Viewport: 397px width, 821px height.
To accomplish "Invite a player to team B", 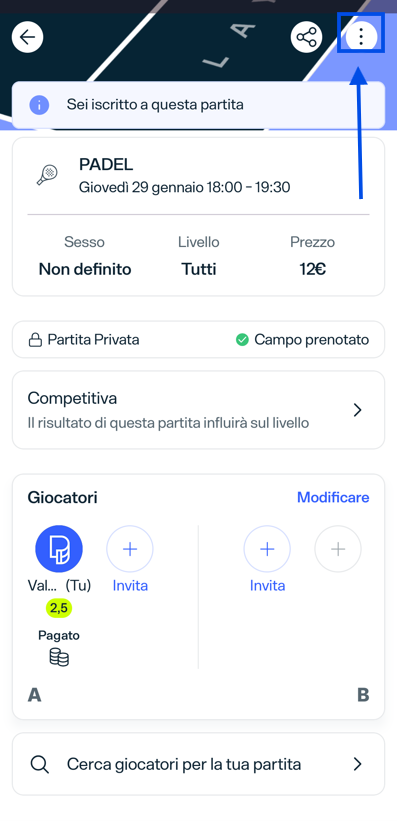I will pos(267,559).
